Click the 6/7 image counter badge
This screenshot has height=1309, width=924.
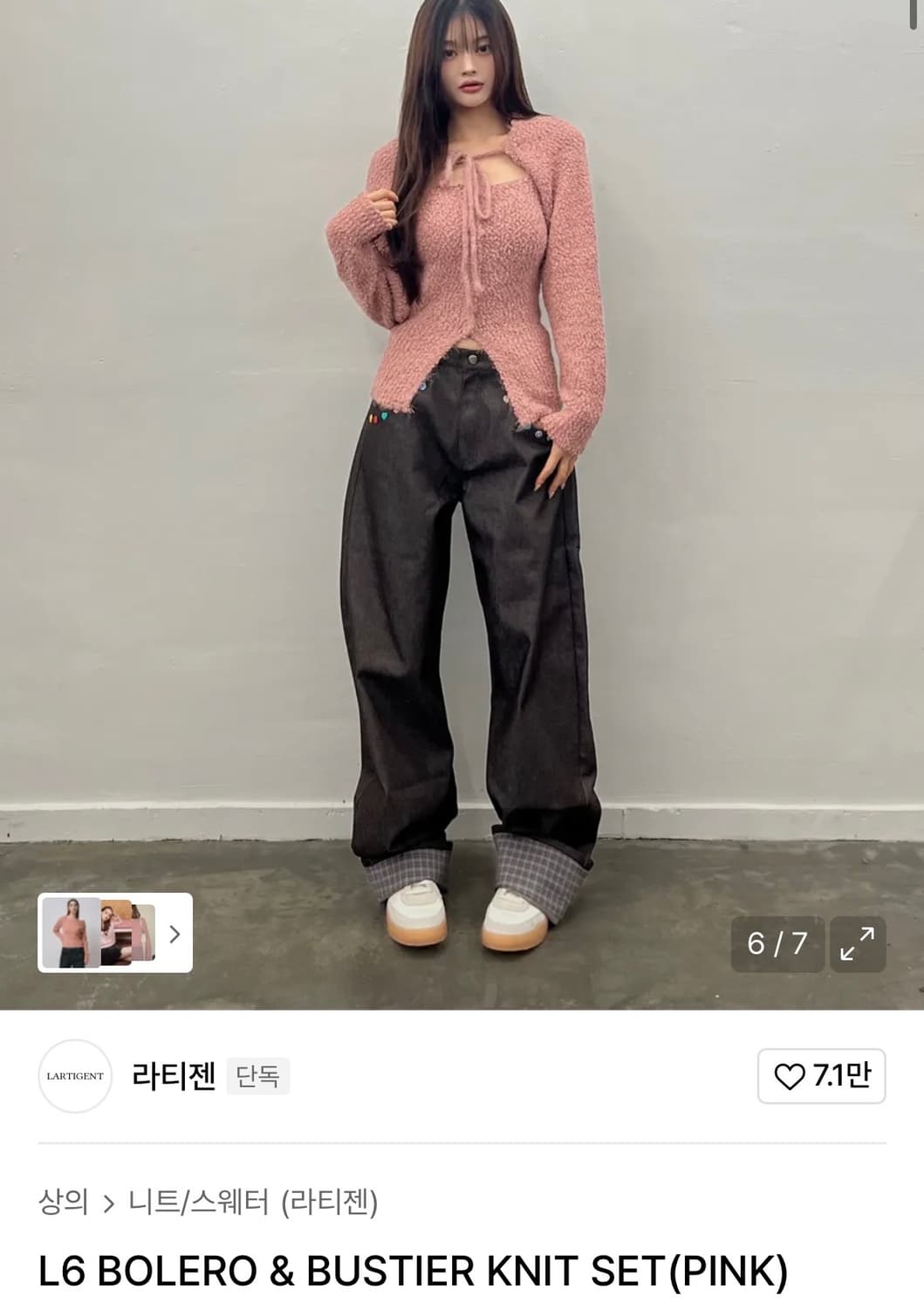[777, 943]
